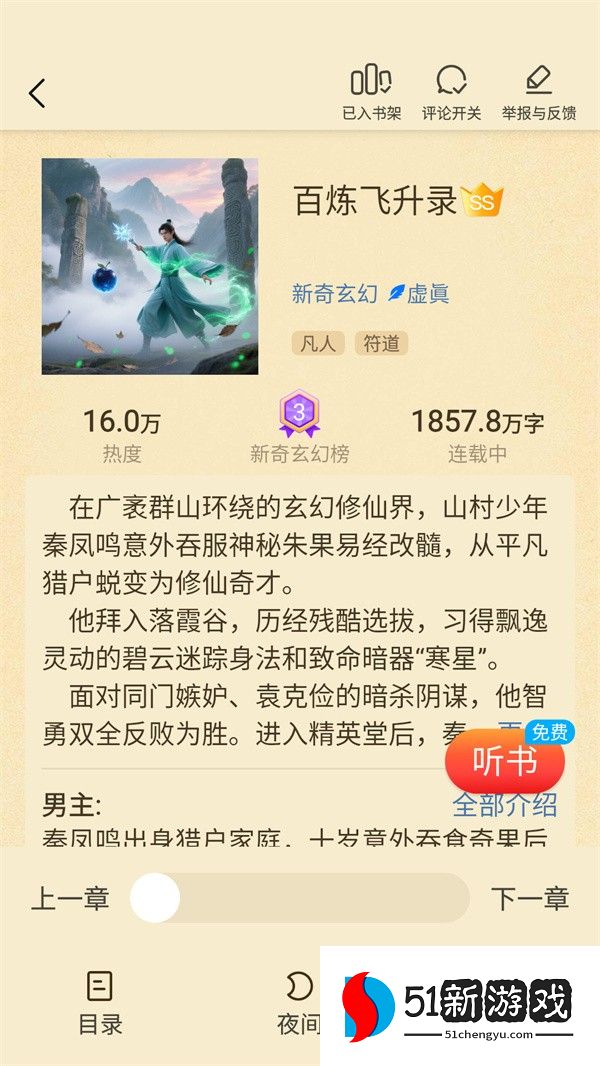
Task: Select the 符道 tag chip
Action: click(381, 343)
